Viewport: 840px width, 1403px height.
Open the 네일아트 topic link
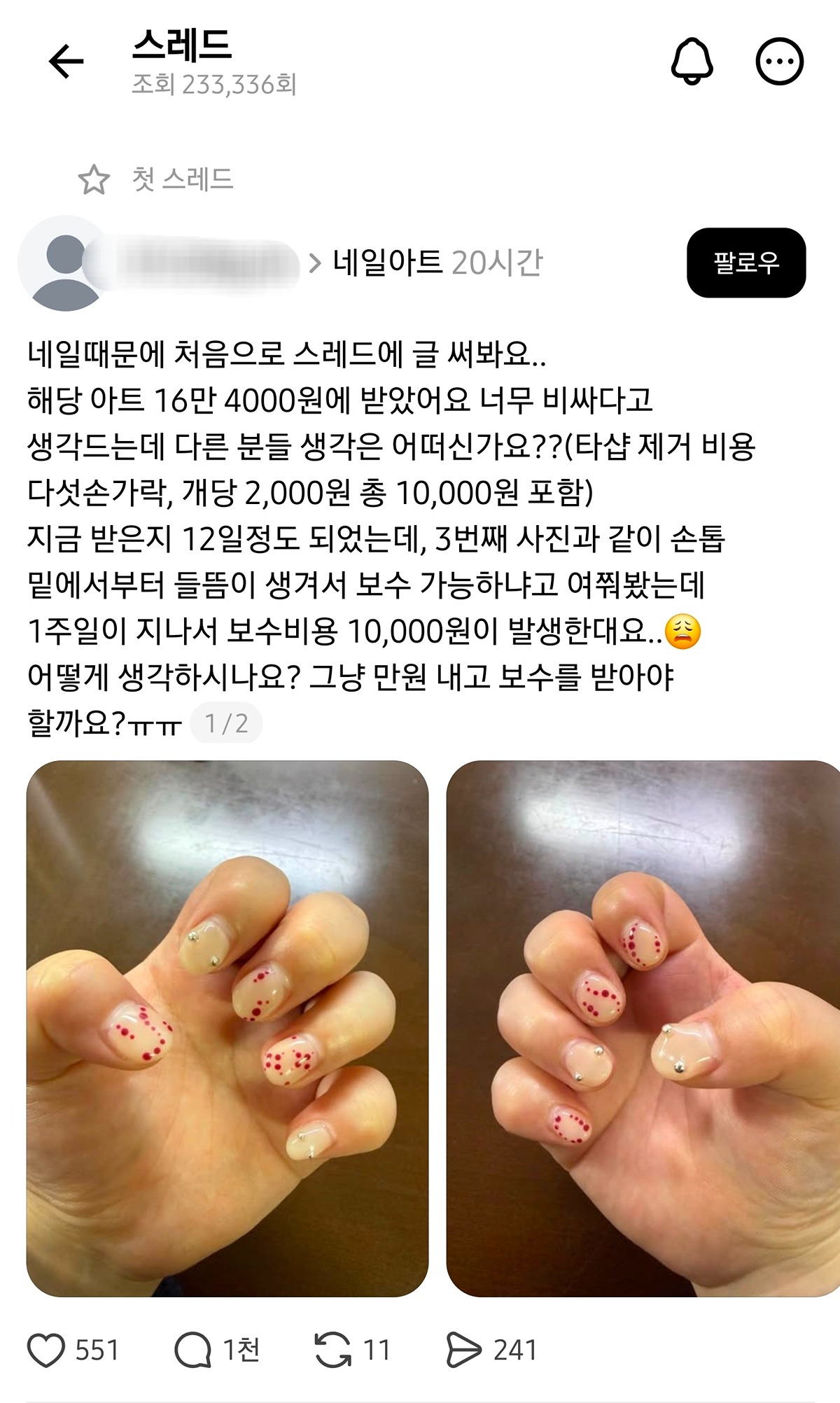coord(387,263)
